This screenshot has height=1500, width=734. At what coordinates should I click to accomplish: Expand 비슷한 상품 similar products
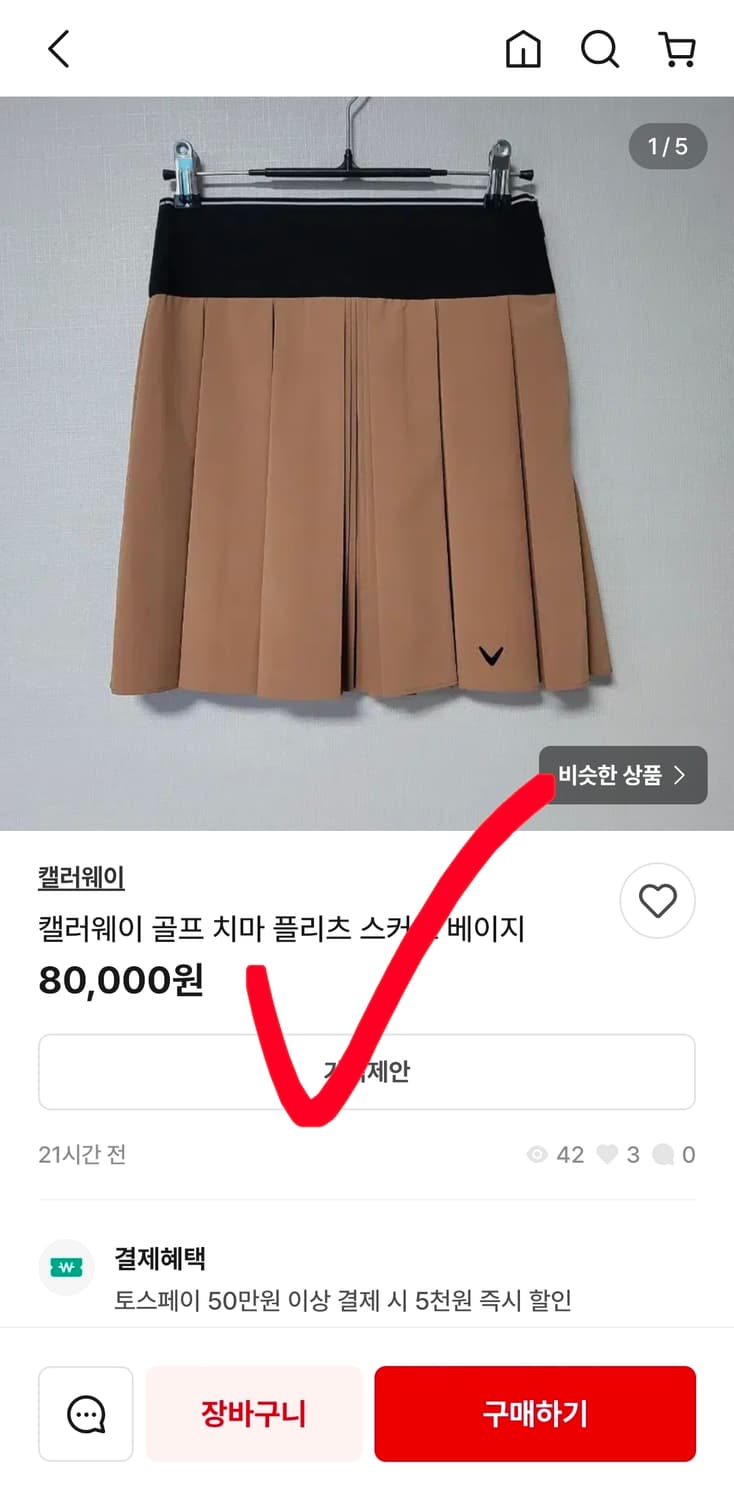[622, 775]
